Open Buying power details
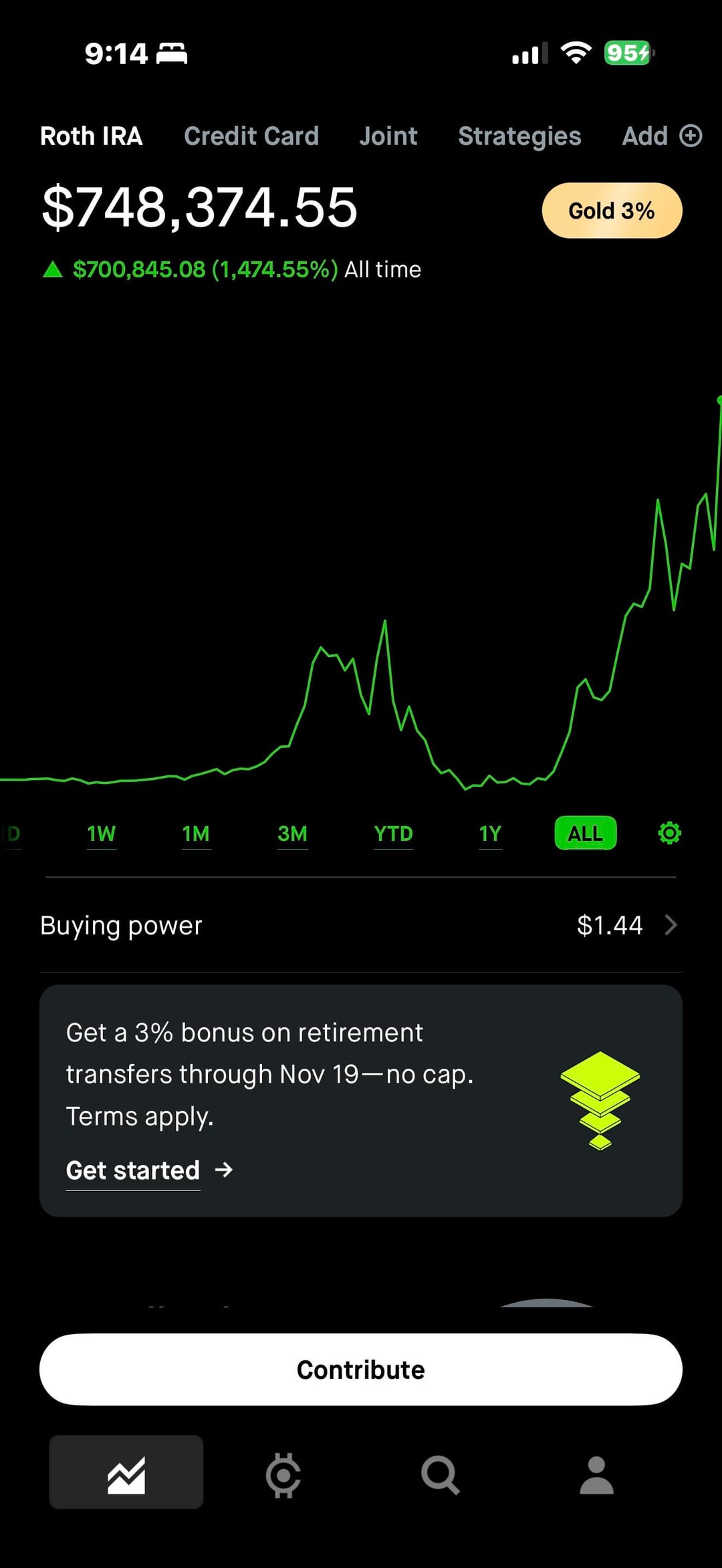The width and height of the screenshot is (722, 1568). (x=361, y=925)
